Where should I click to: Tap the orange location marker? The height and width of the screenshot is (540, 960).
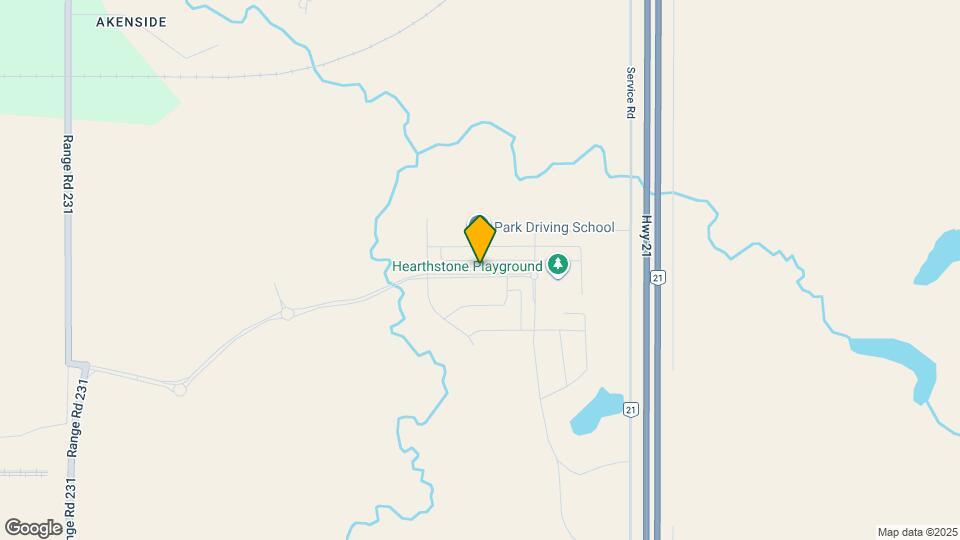480,239
